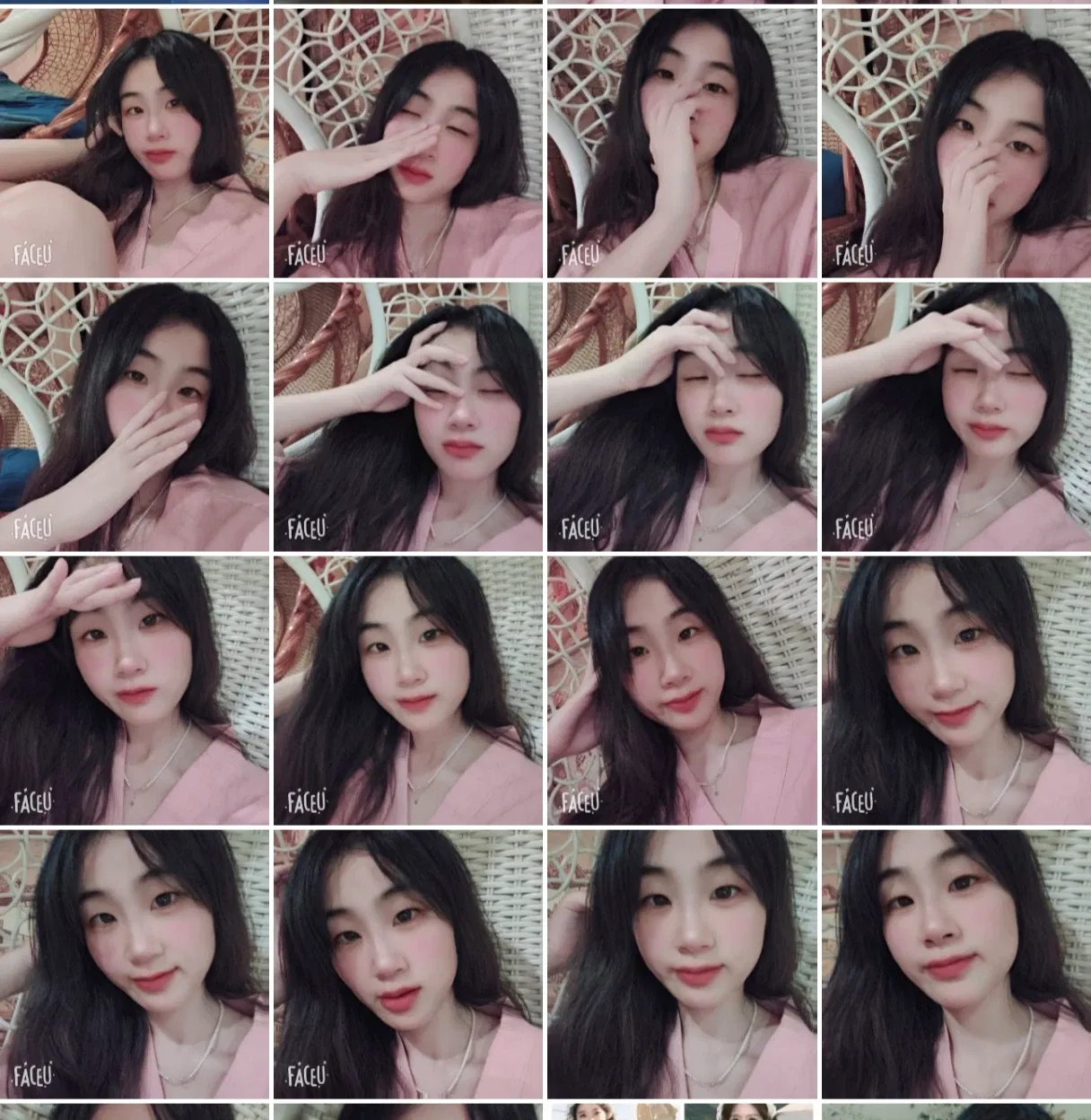View the photo with head tilted back, pinching nose
This screenshot has height=1120, width=1091.
[x=682, y=144]
